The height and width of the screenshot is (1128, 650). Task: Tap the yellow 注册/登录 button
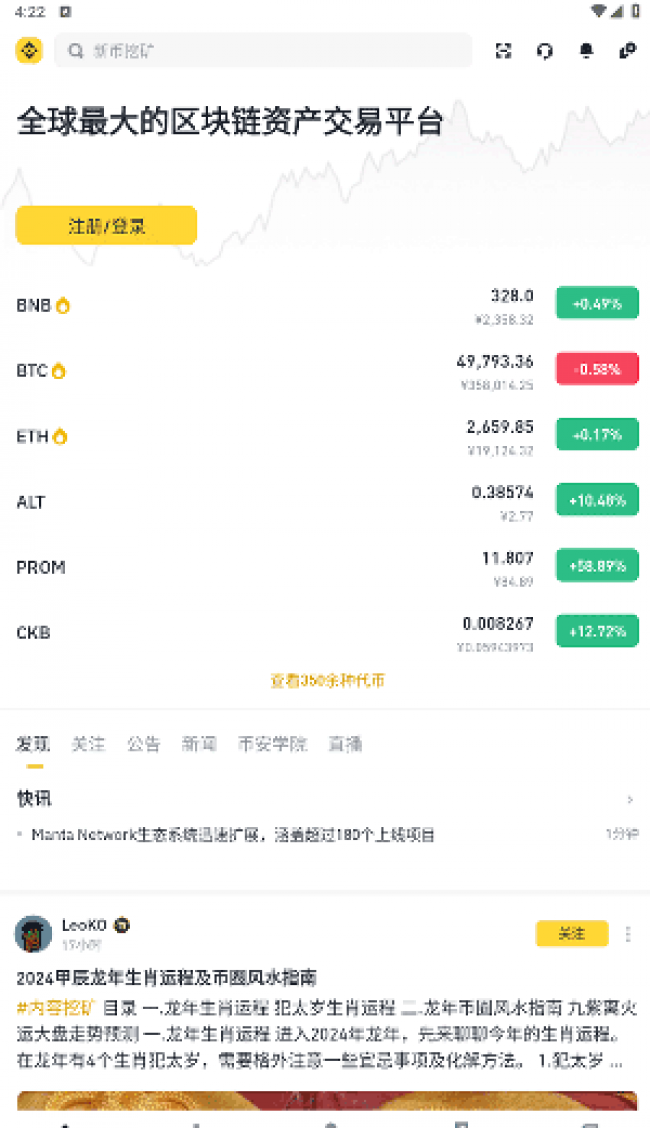pos(106,225)
